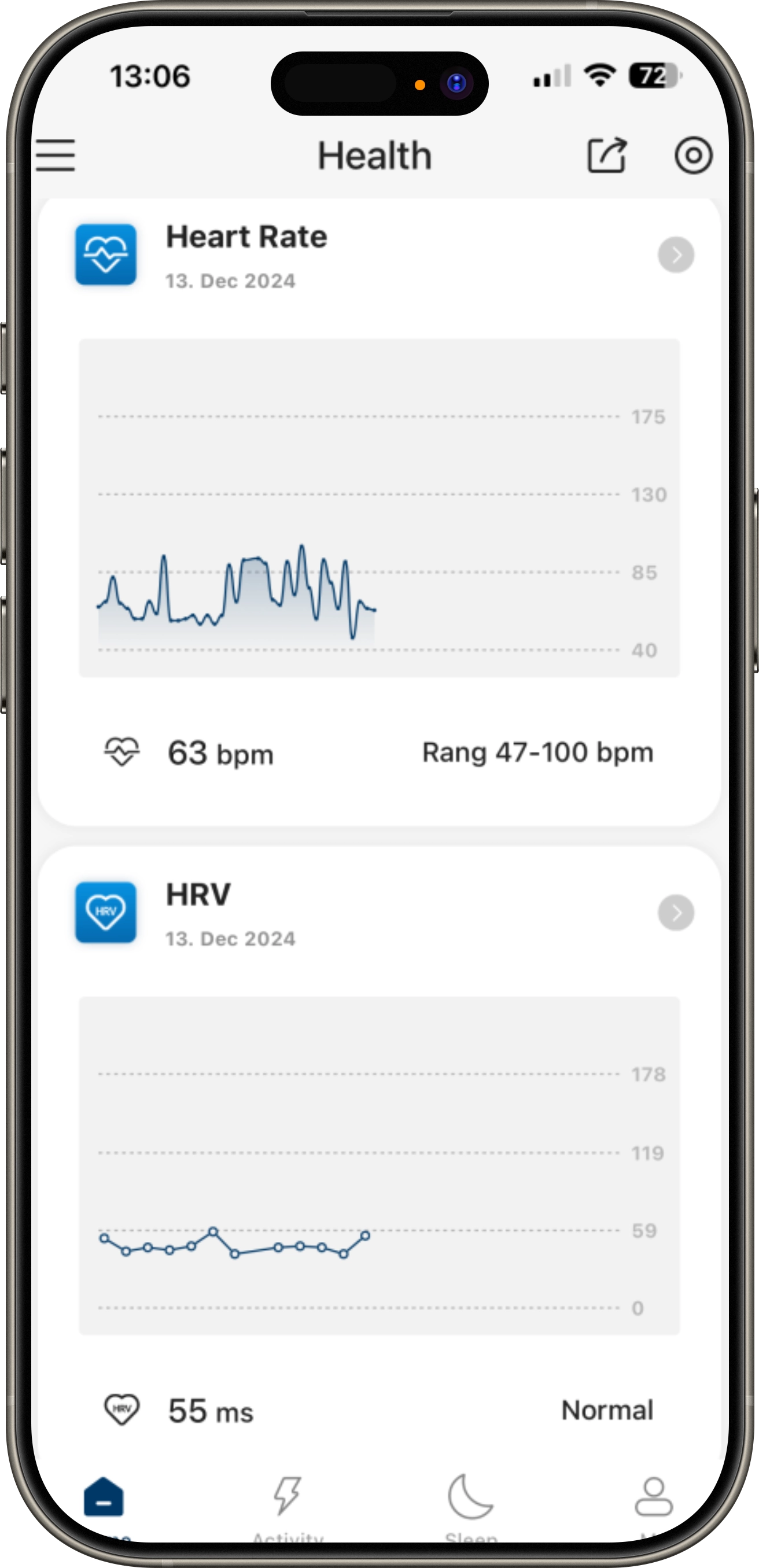Open HRV details arrow

pos(676,913)
